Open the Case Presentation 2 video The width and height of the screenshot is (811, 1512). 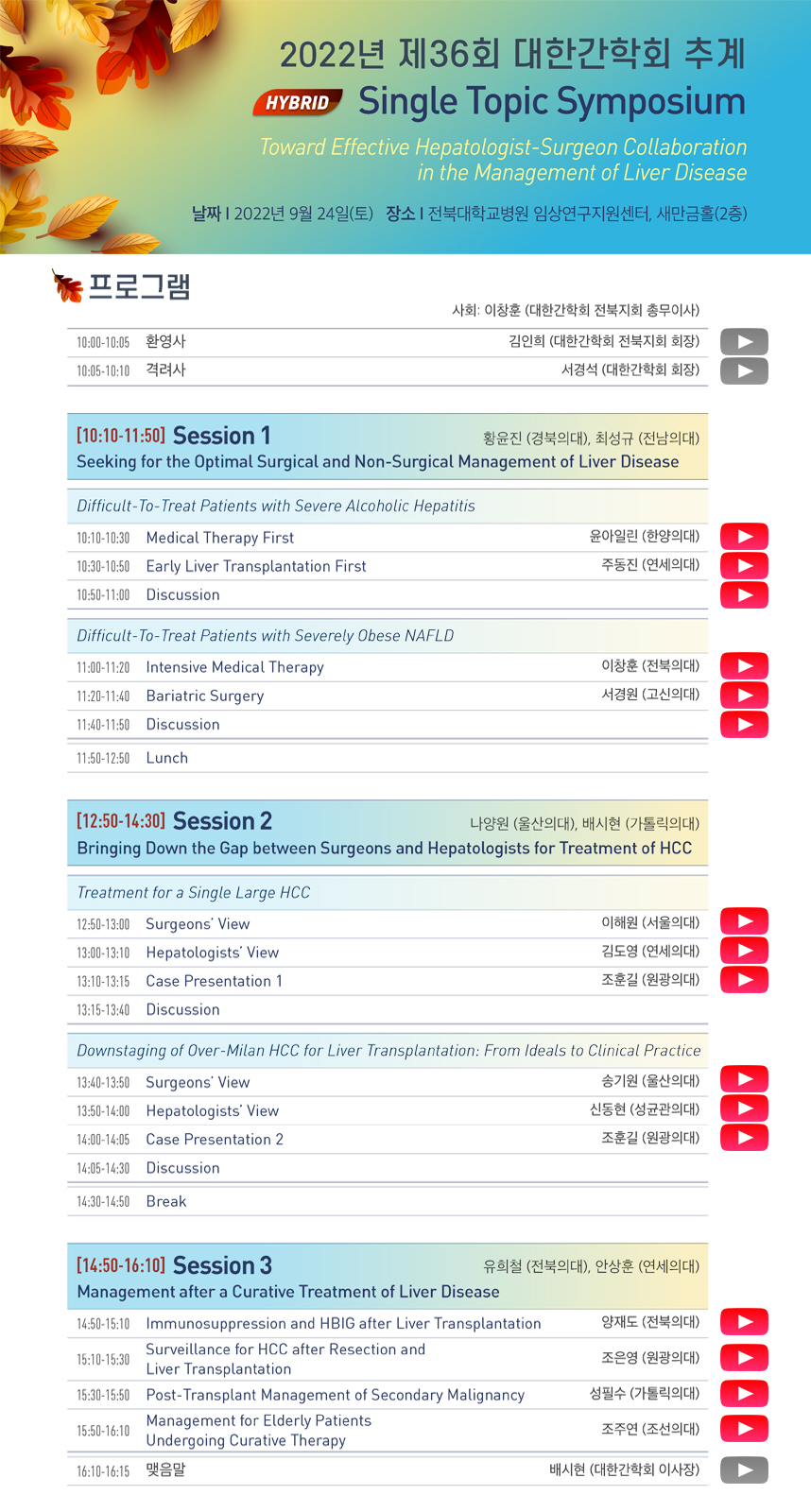[744, 1138]
